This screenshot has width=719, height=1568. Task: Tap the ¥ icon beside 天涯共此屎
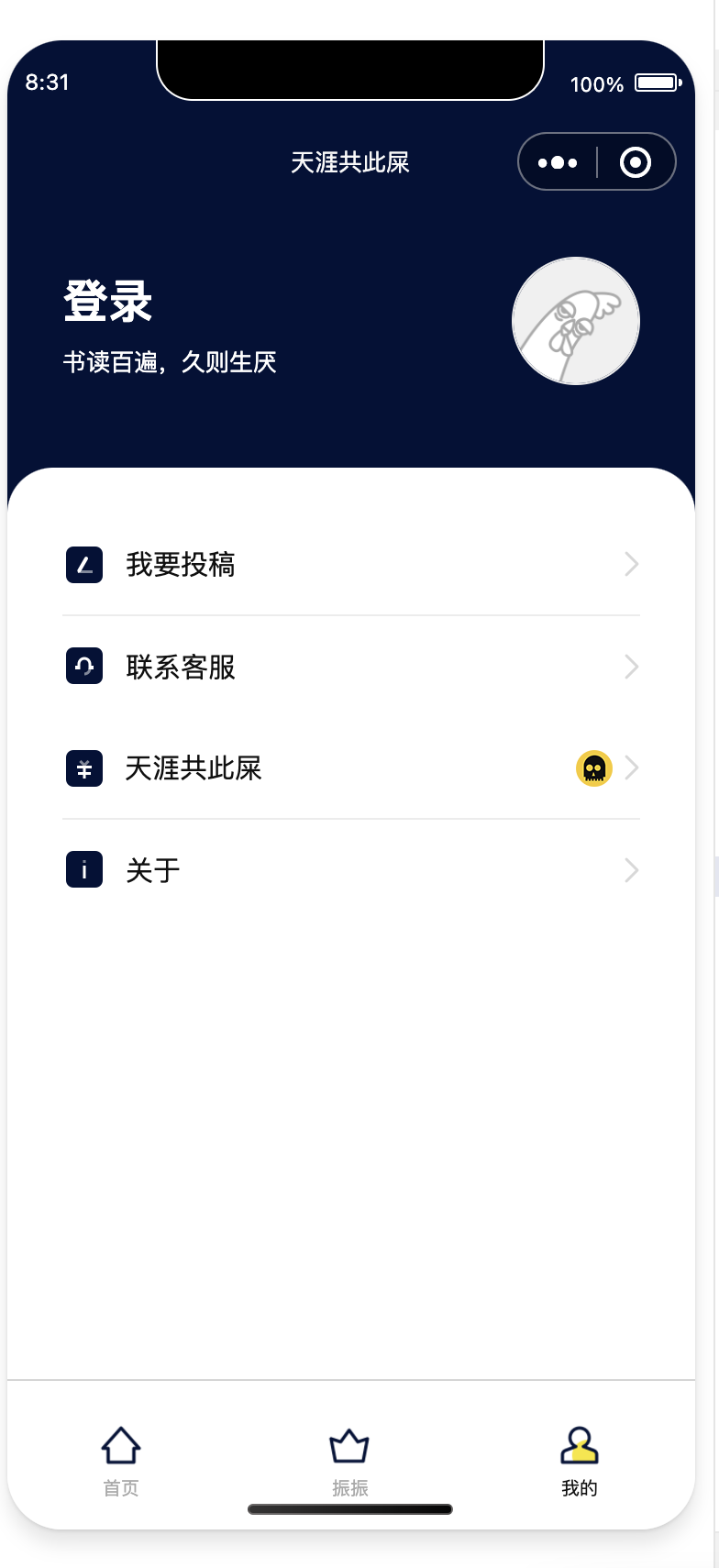pyautogui.click(x=83, y=768)
